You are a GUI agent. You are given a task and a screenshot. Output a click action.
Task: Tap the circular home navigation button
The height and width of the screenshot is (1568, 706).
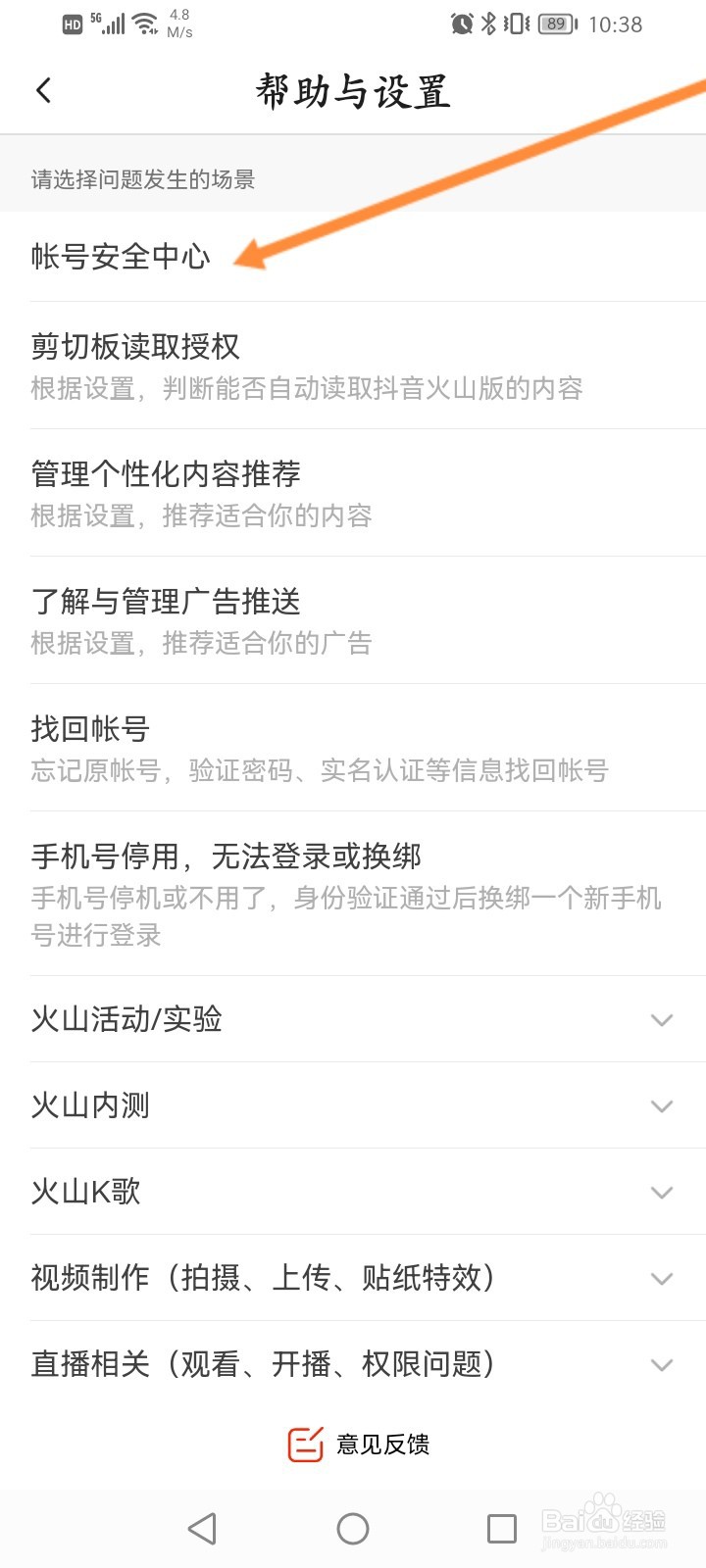pyautogui.click(x=353, y=1528)
